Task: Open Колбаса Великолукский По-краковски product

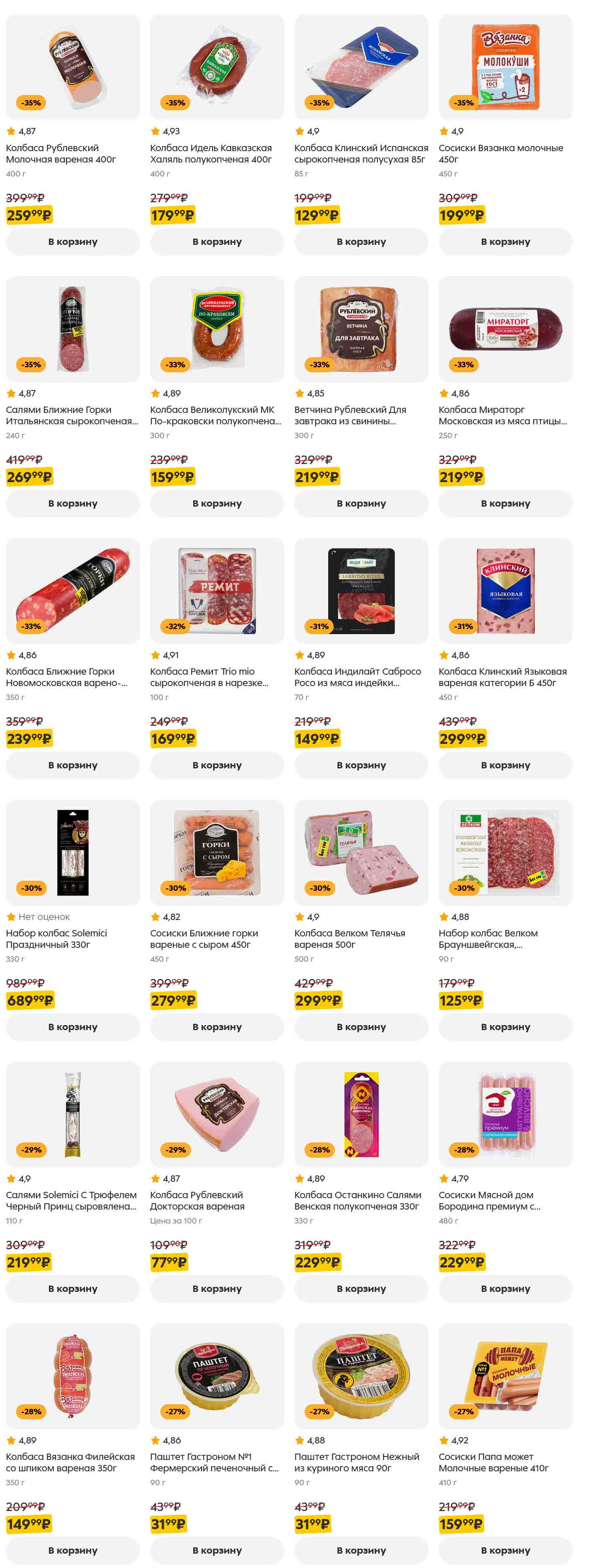Action: coord(215,415)
